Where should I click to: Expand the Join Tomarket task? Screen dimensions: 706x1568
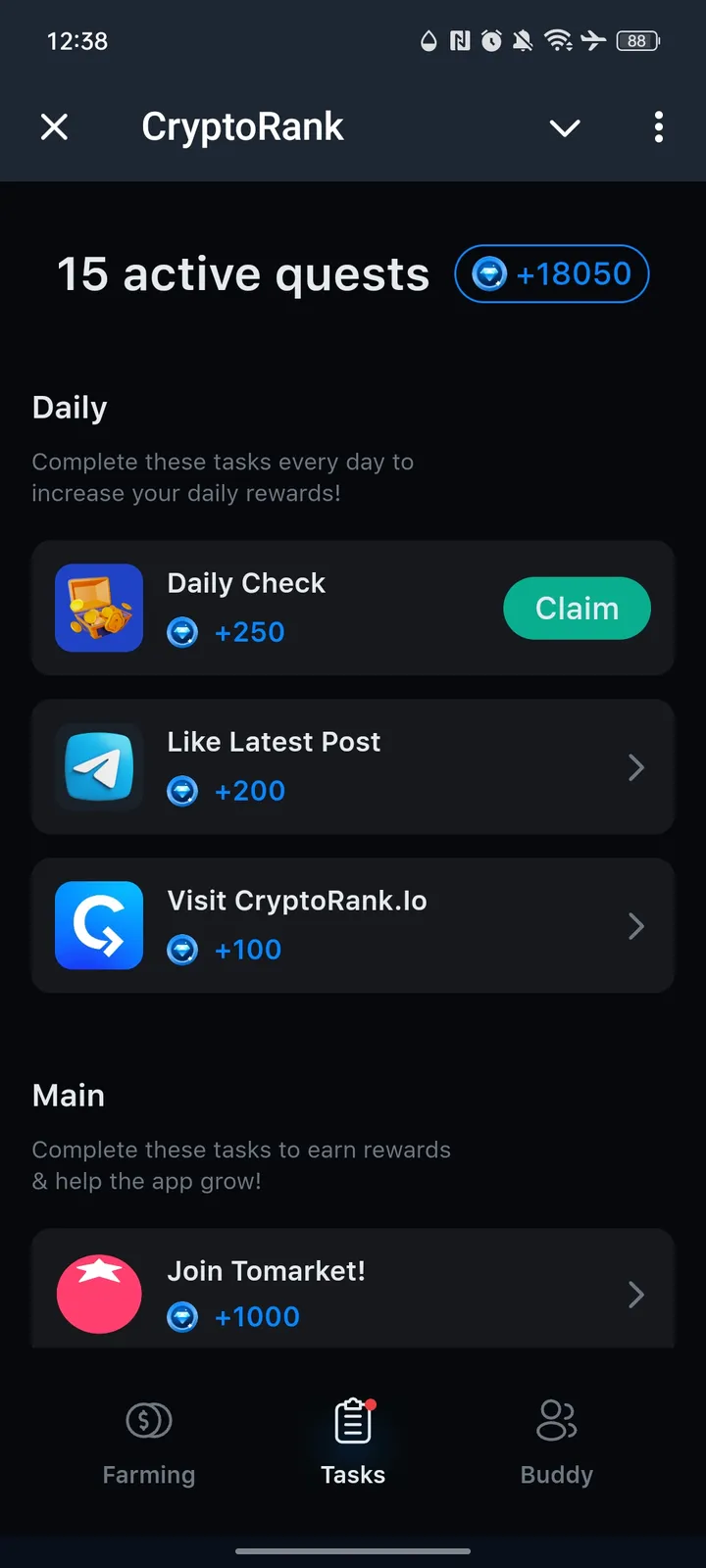tap(636, 1294)
